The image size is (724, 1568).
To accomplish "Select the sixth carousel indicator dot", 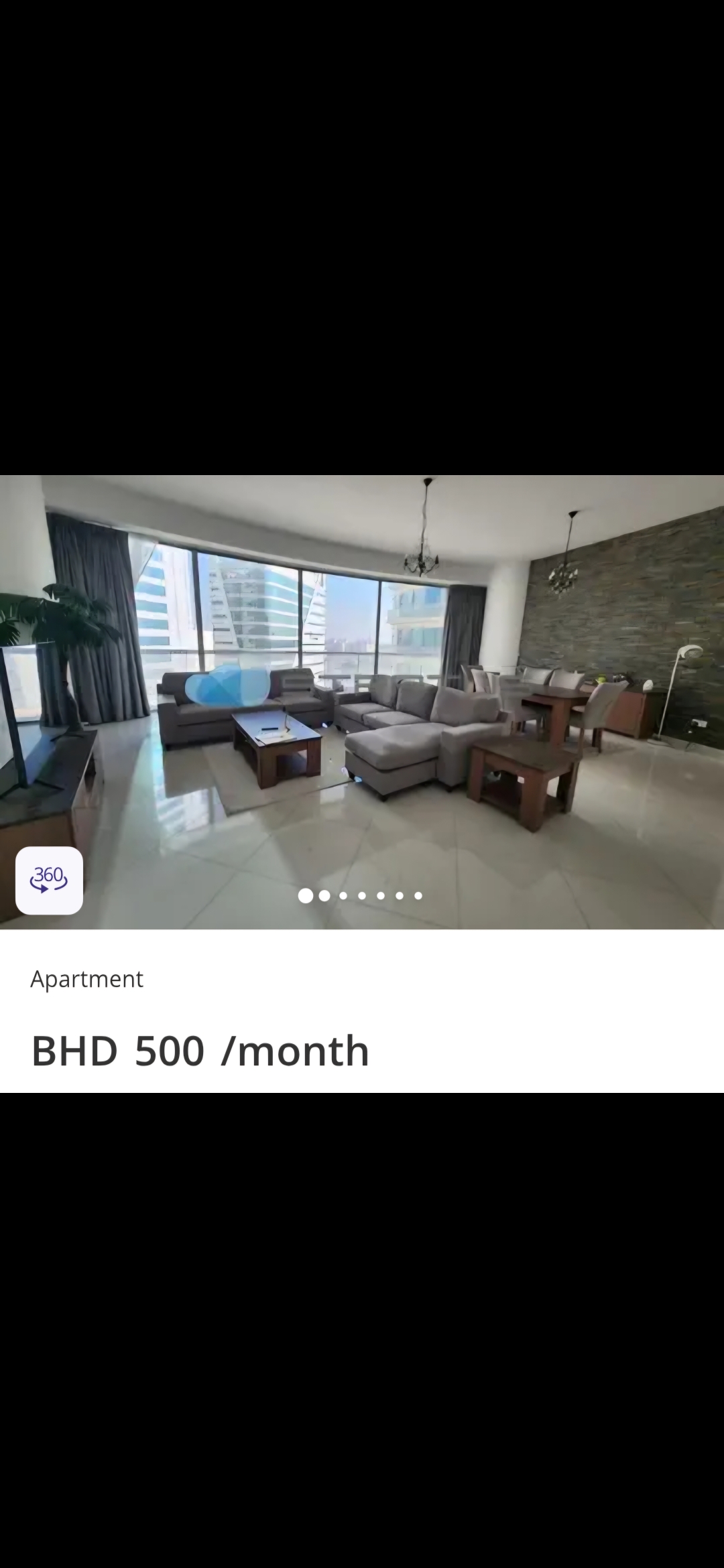I will click(400, 896).
